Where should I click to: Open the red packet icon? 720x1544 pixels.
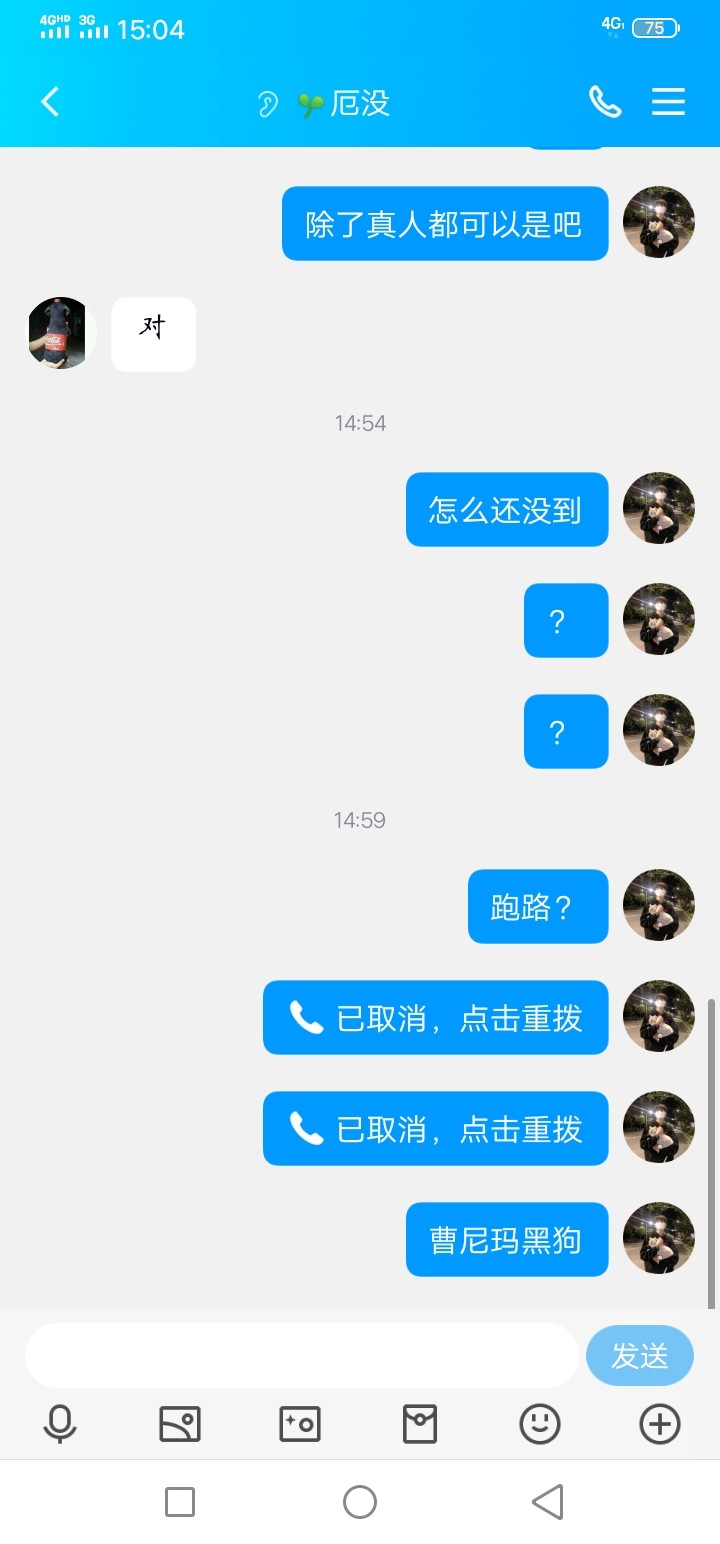pyautogui.click(x=420, y=1424)
